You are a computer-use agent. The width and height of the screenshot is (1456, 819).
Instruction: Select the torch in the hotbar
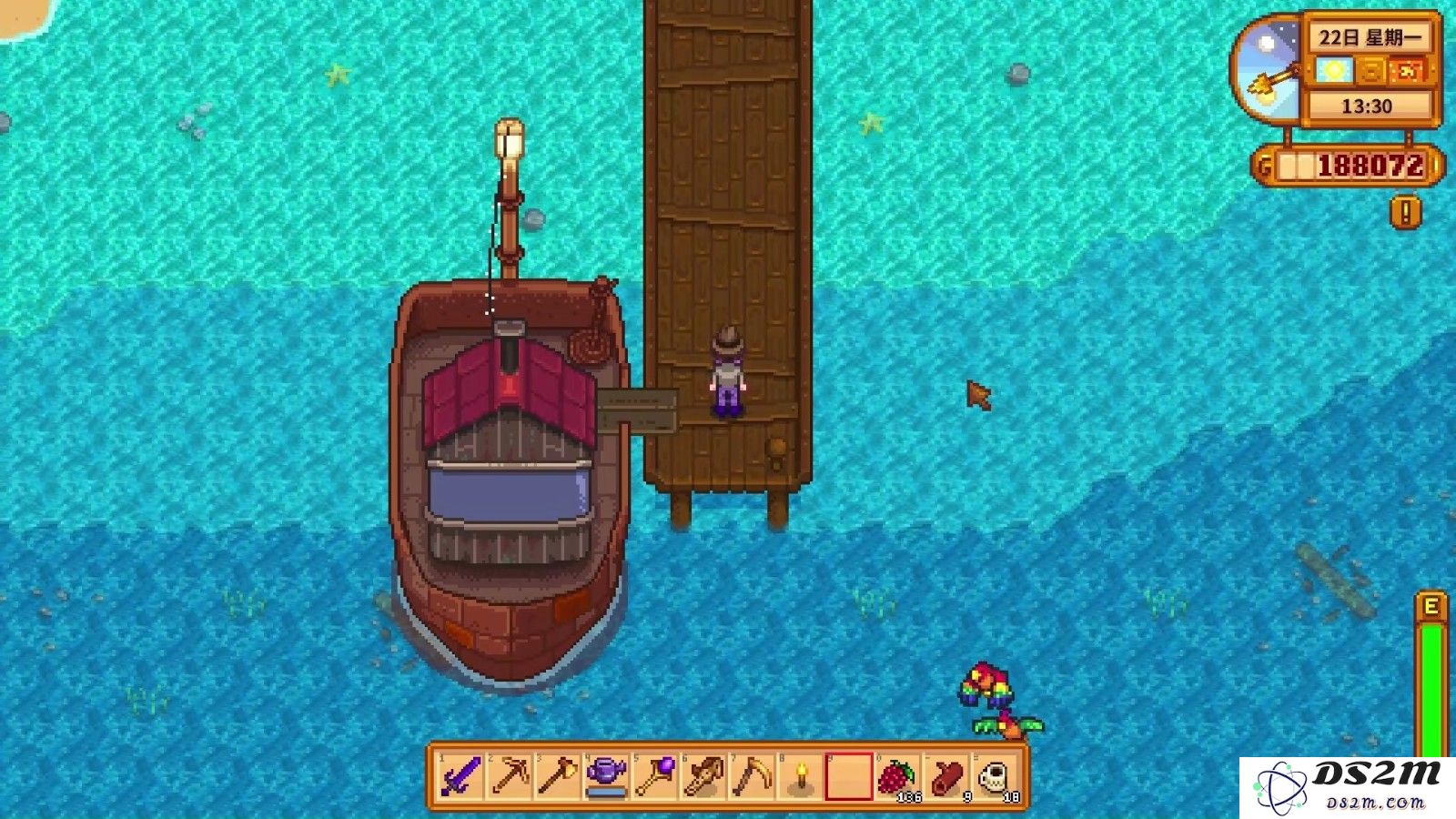pos(801,776)
